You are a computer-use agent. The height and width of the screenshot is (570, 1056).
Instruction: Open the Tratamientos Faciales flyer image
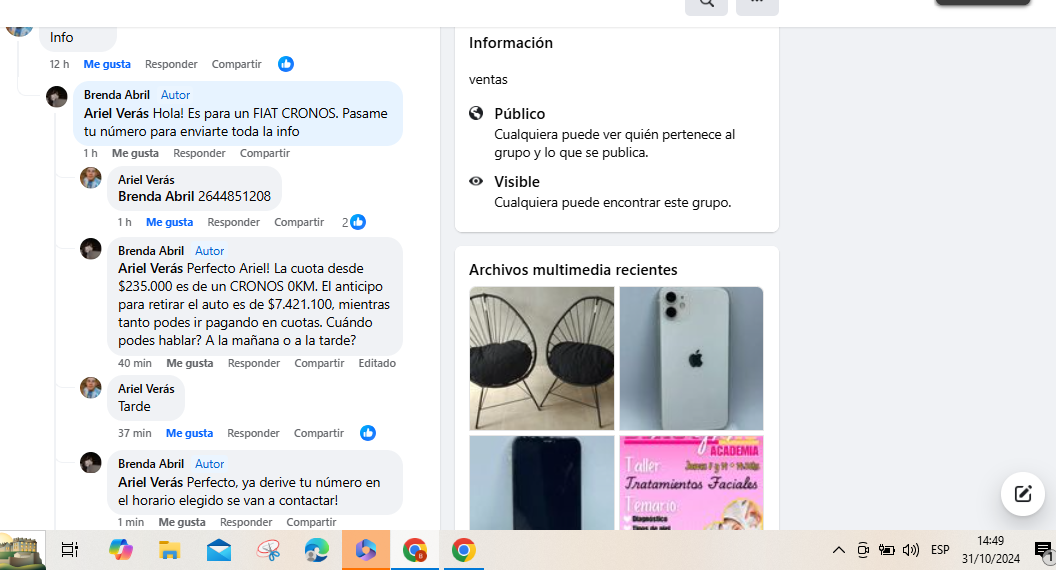(x=691, y=483)
